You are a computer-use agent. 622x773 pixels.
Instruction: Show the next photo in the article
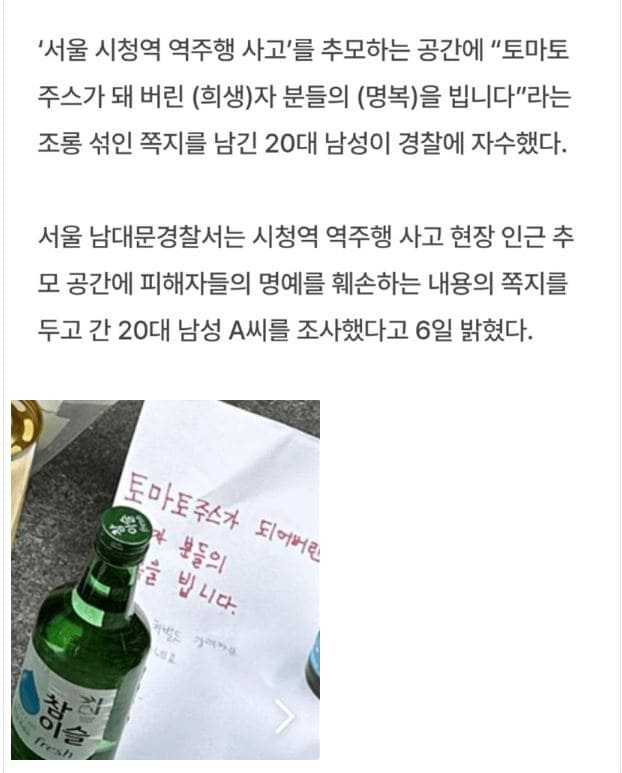click(286, 716)
